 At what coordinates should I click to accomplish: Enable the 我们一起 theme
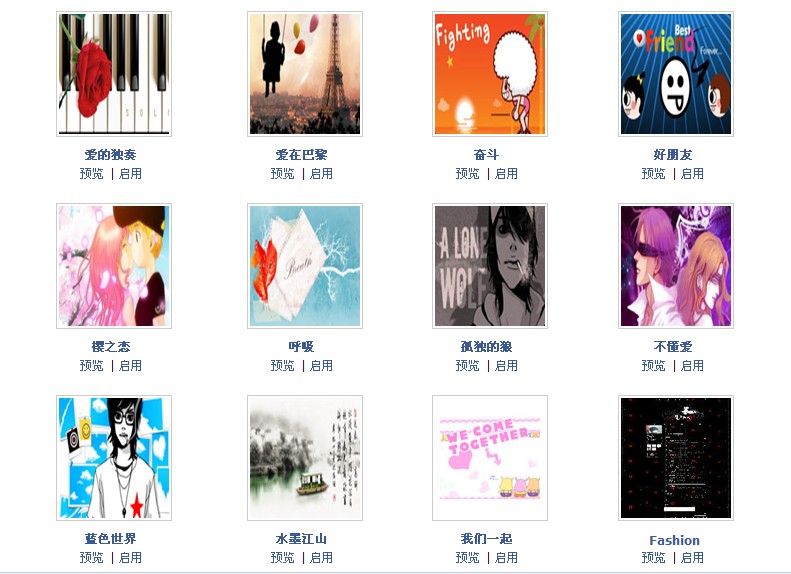pos(506,557)
